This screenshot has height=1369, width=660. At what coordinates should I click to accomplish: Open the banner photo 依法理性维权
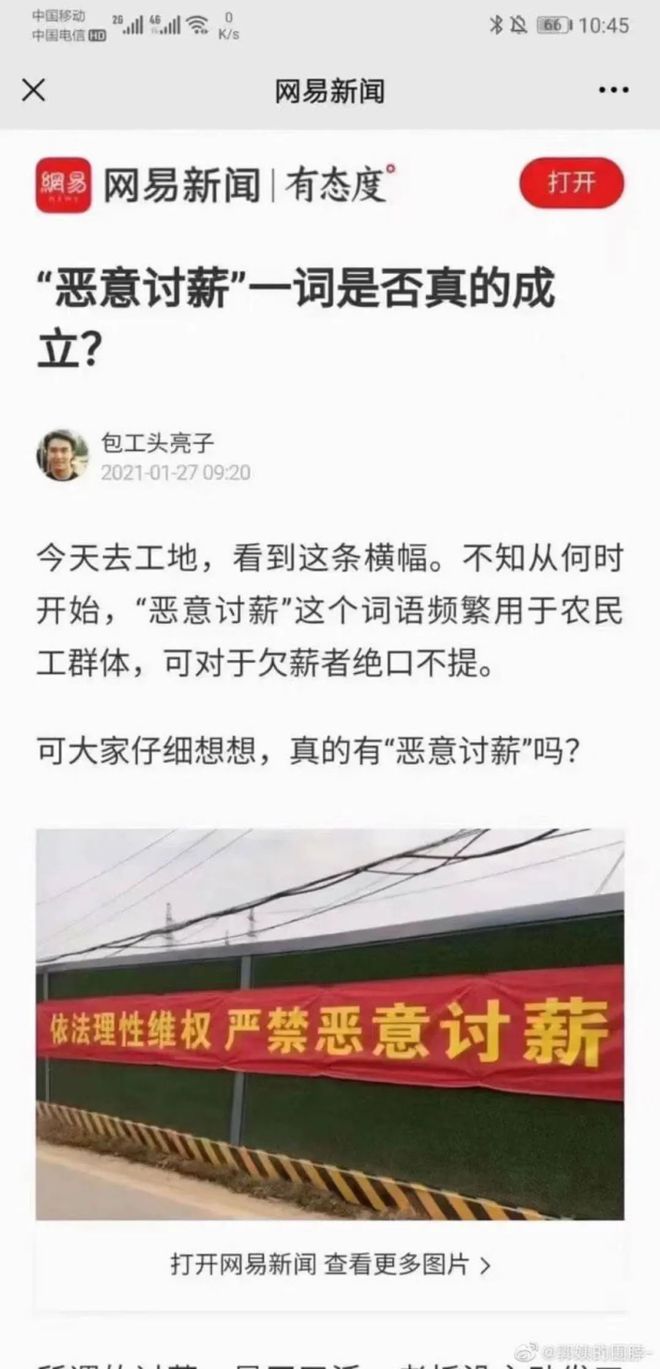[330, 1024]
